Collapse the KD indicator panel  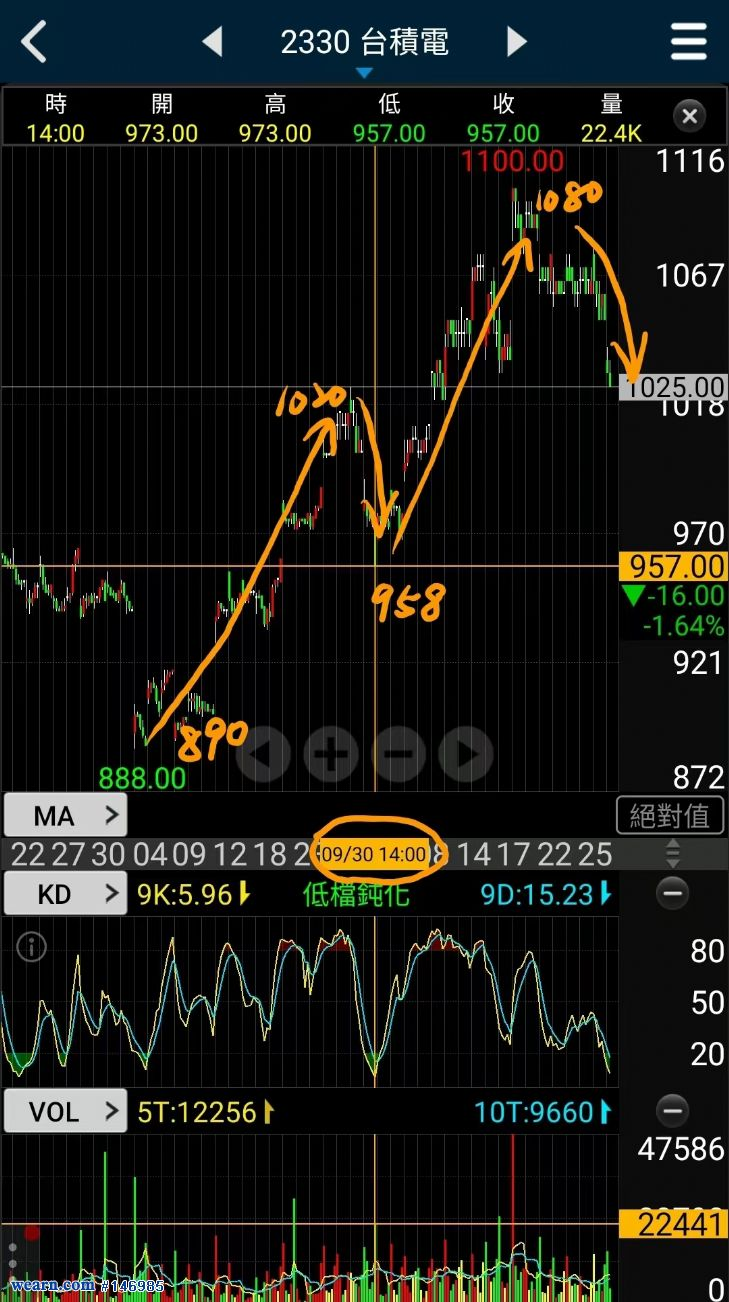point(672,893)
